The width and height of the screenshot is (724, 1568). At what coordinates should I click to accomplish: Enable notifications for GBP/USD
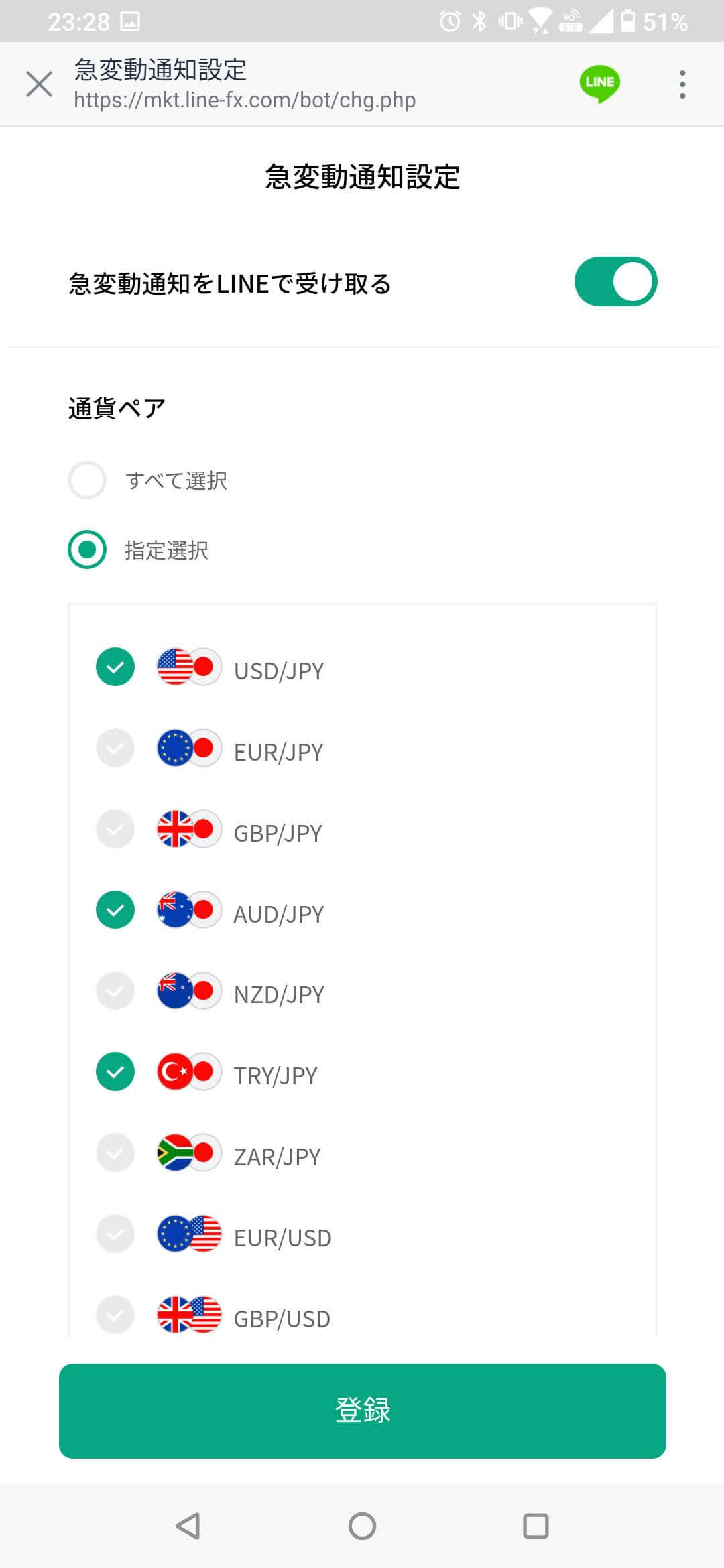(x=115, y=1315)
